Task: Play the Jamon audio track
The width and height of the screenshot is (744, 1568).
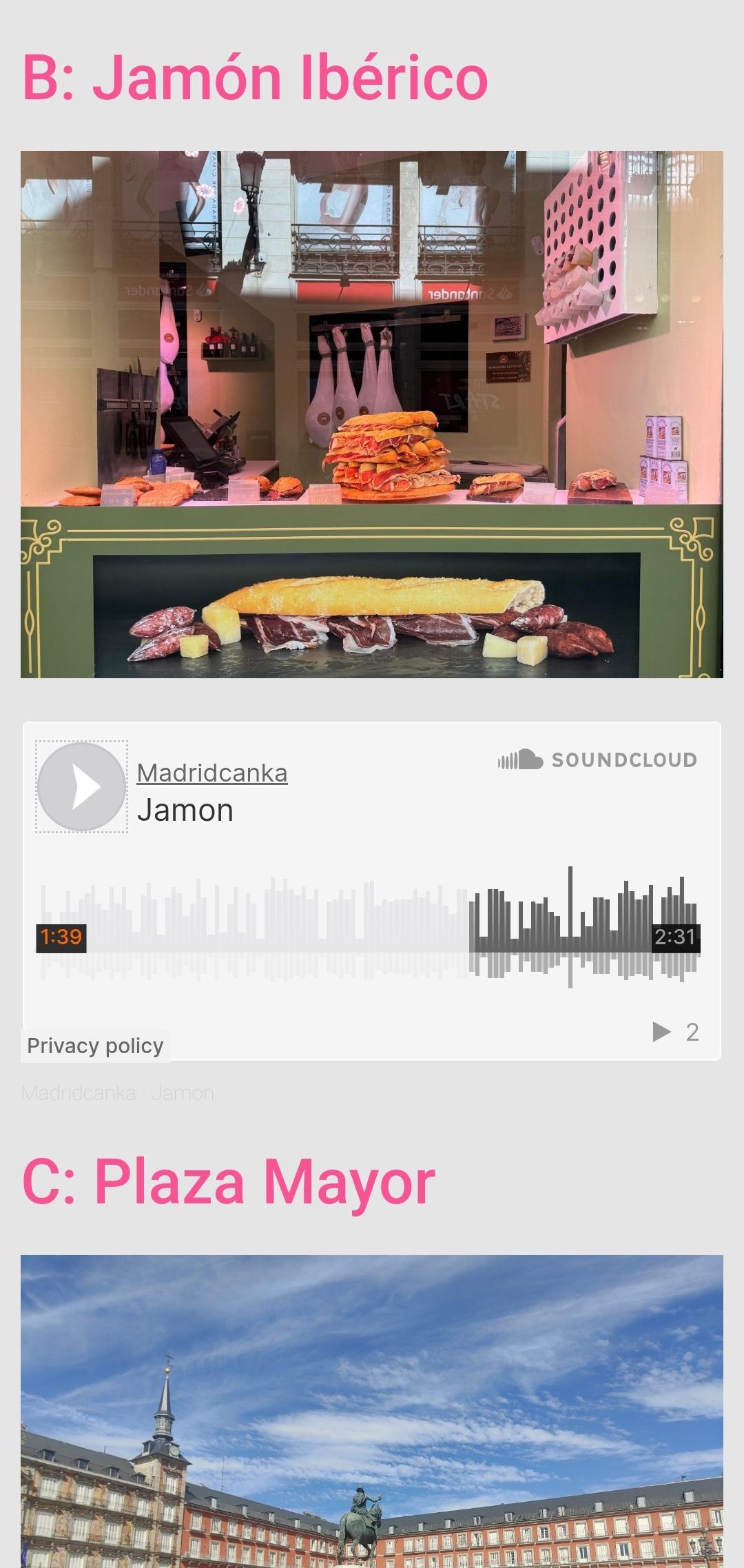Action: (x=81, y=786)
